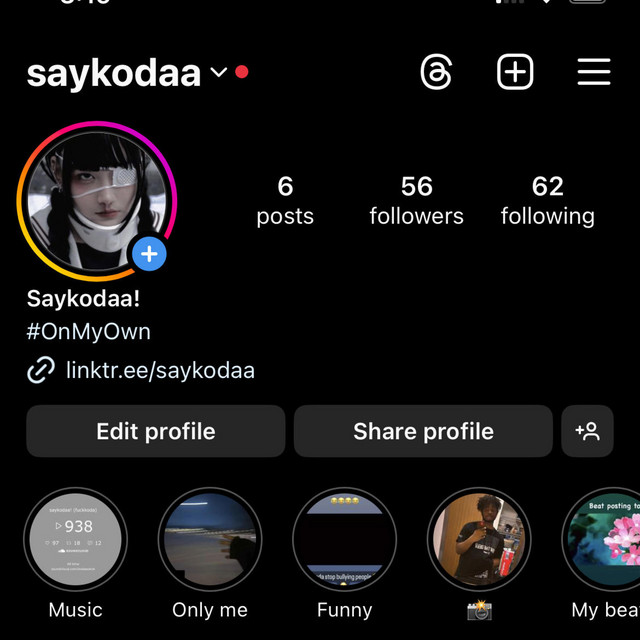Screen dimensions: 640x640
Task: Open linktr.ee/saykodaa link
Action: 160,371
